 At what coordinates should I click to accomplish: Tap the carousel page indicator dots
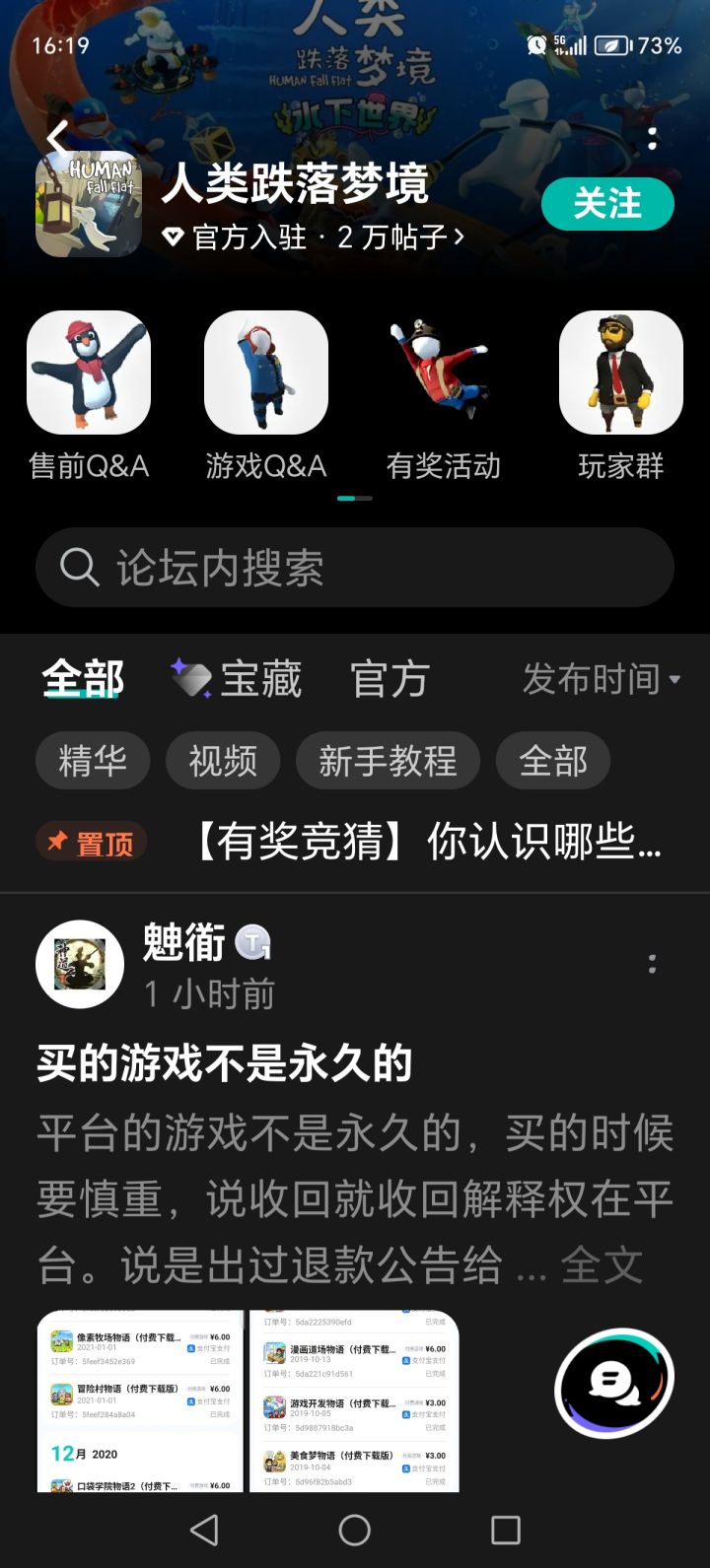click(355, 500)
